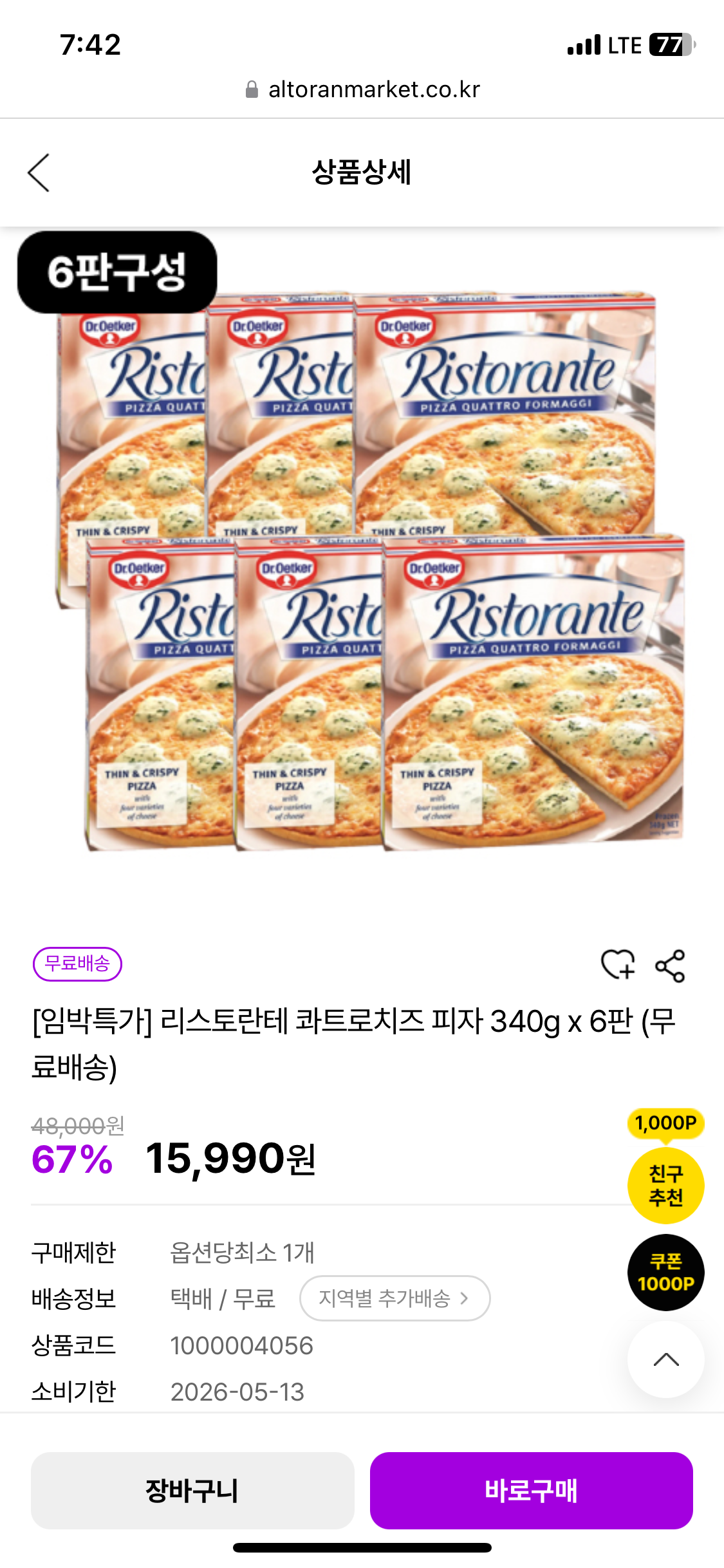724x1568 pixels.
Task: Tap the 쿠폰 1000P coupon badge
Action: [665, 1273]
